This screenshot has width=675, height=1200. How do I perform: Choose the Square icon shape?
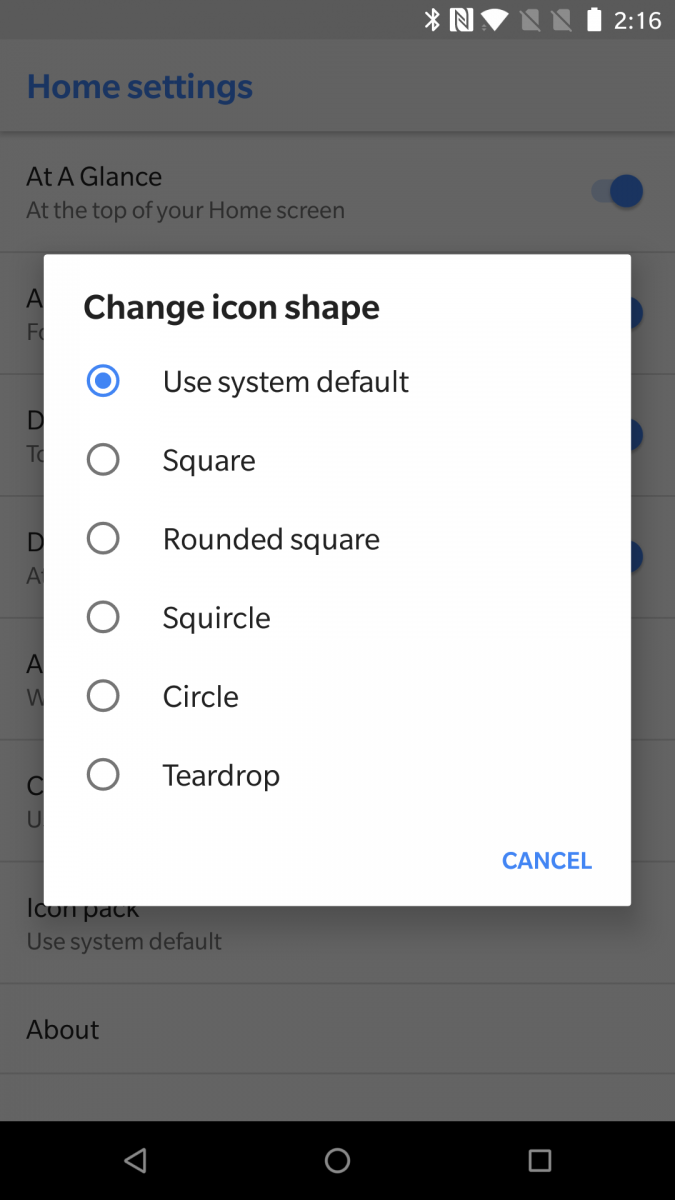[337, 460]
